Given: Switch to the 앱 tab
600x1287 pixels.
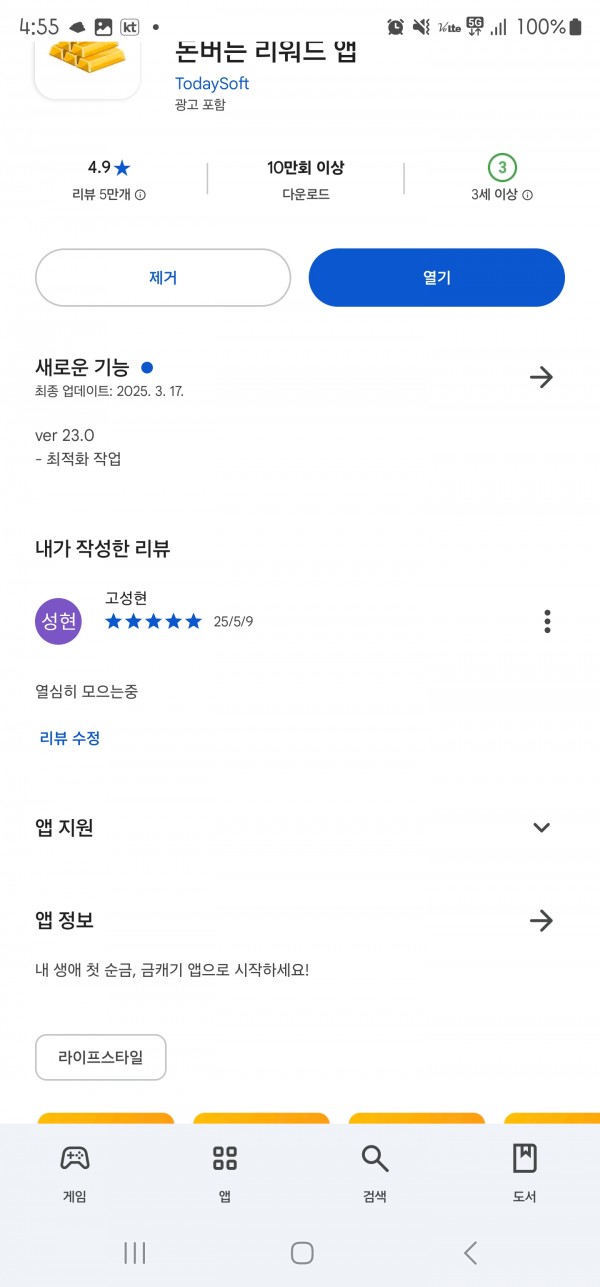Looking at the screenshot, I should pyautogui.click(x=225, y=1173).
